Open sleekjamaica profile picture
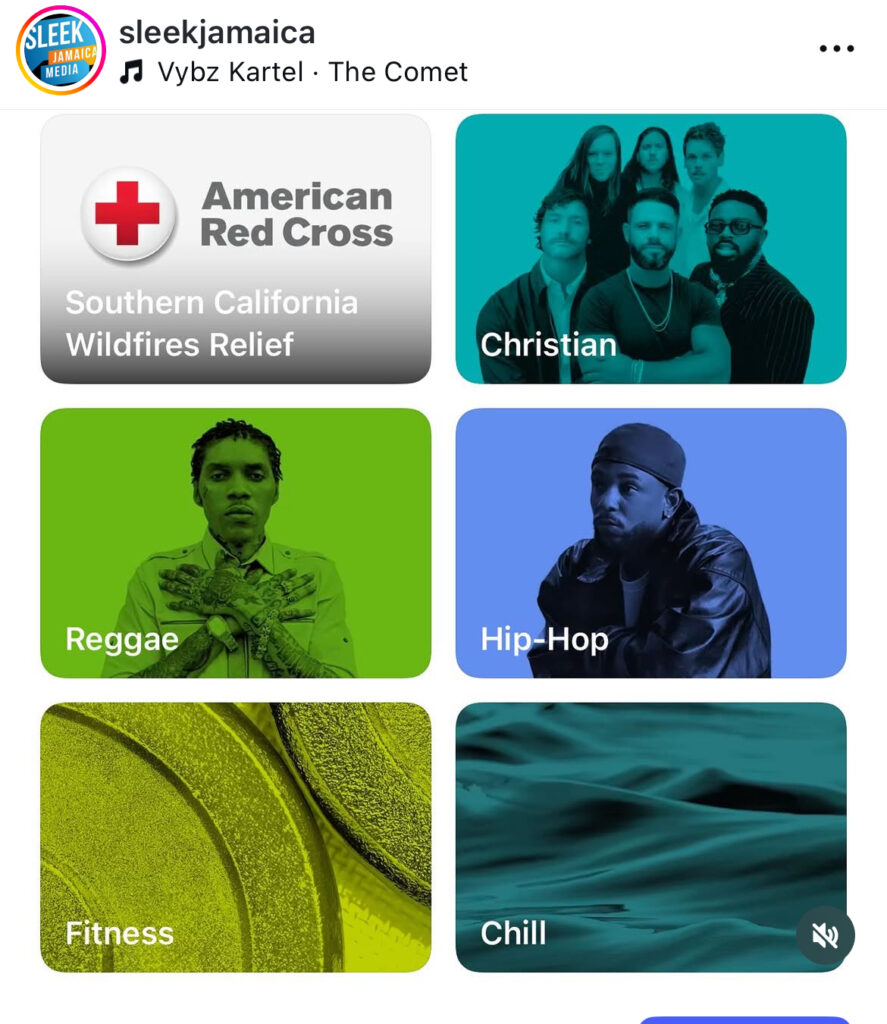This screenshot has width=887, height=1024. click(61, 50)
